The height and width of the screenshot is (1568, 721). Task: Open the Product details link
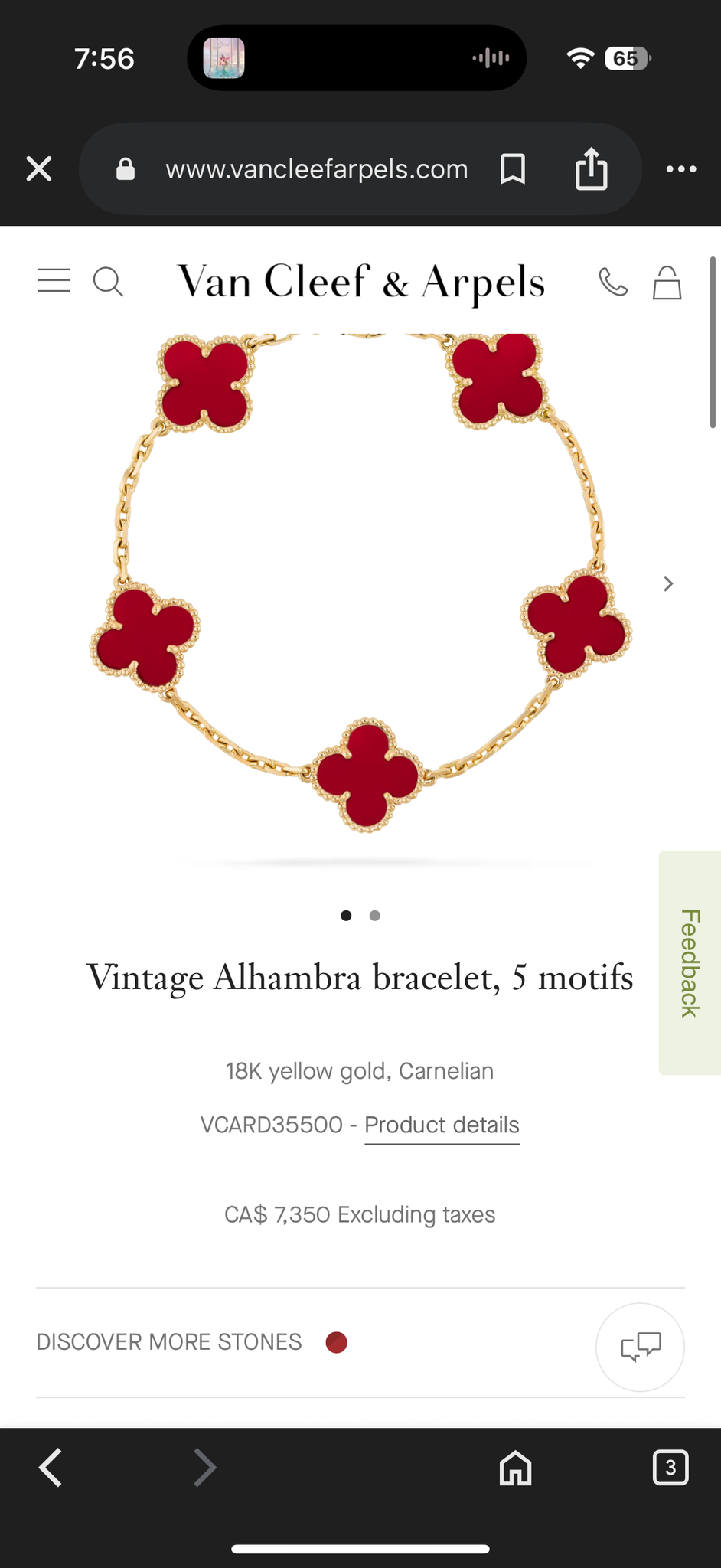pos(442,1125)
